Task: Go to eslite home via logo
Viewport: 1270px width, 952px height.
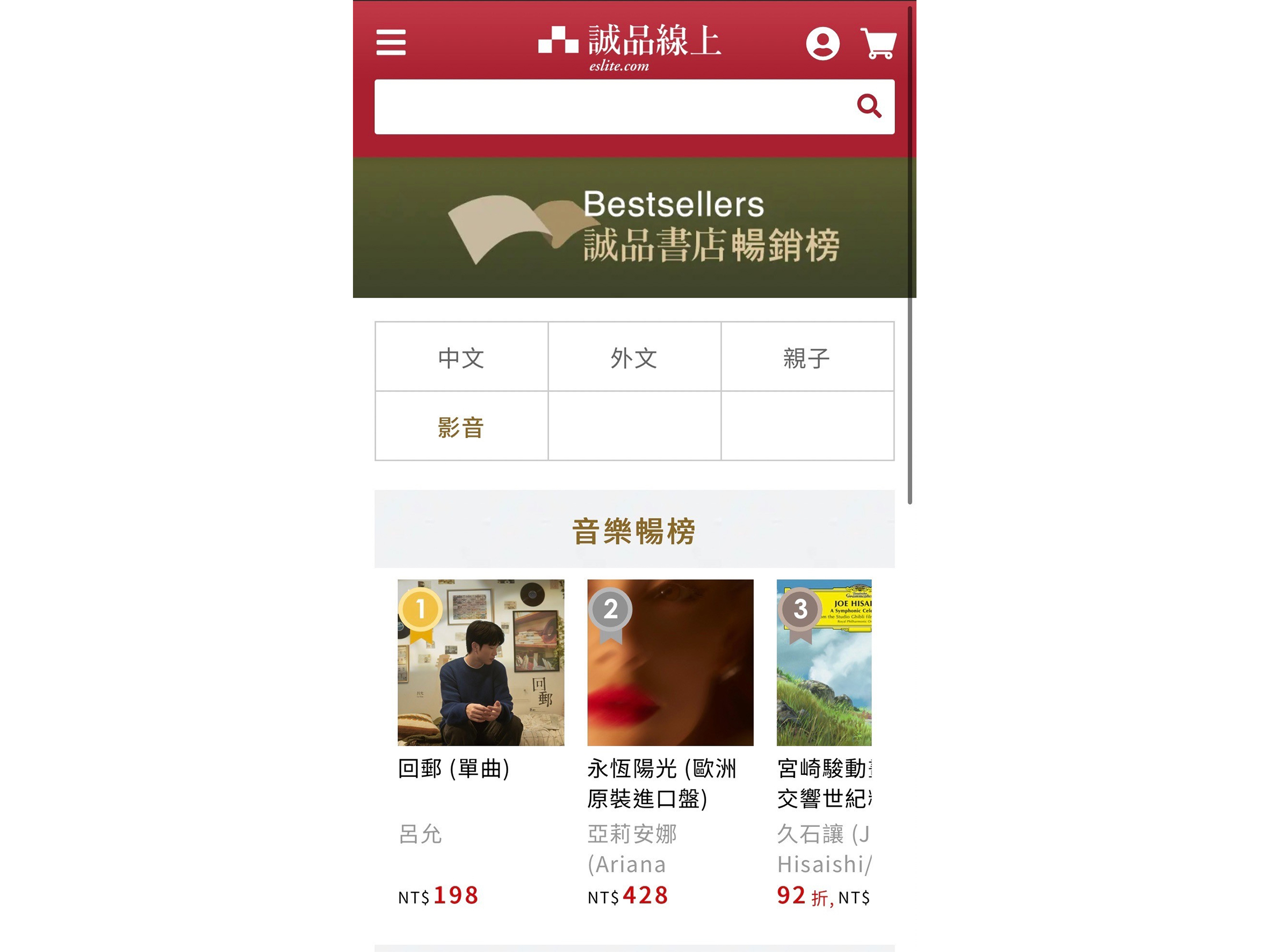Action: point(630,46)
